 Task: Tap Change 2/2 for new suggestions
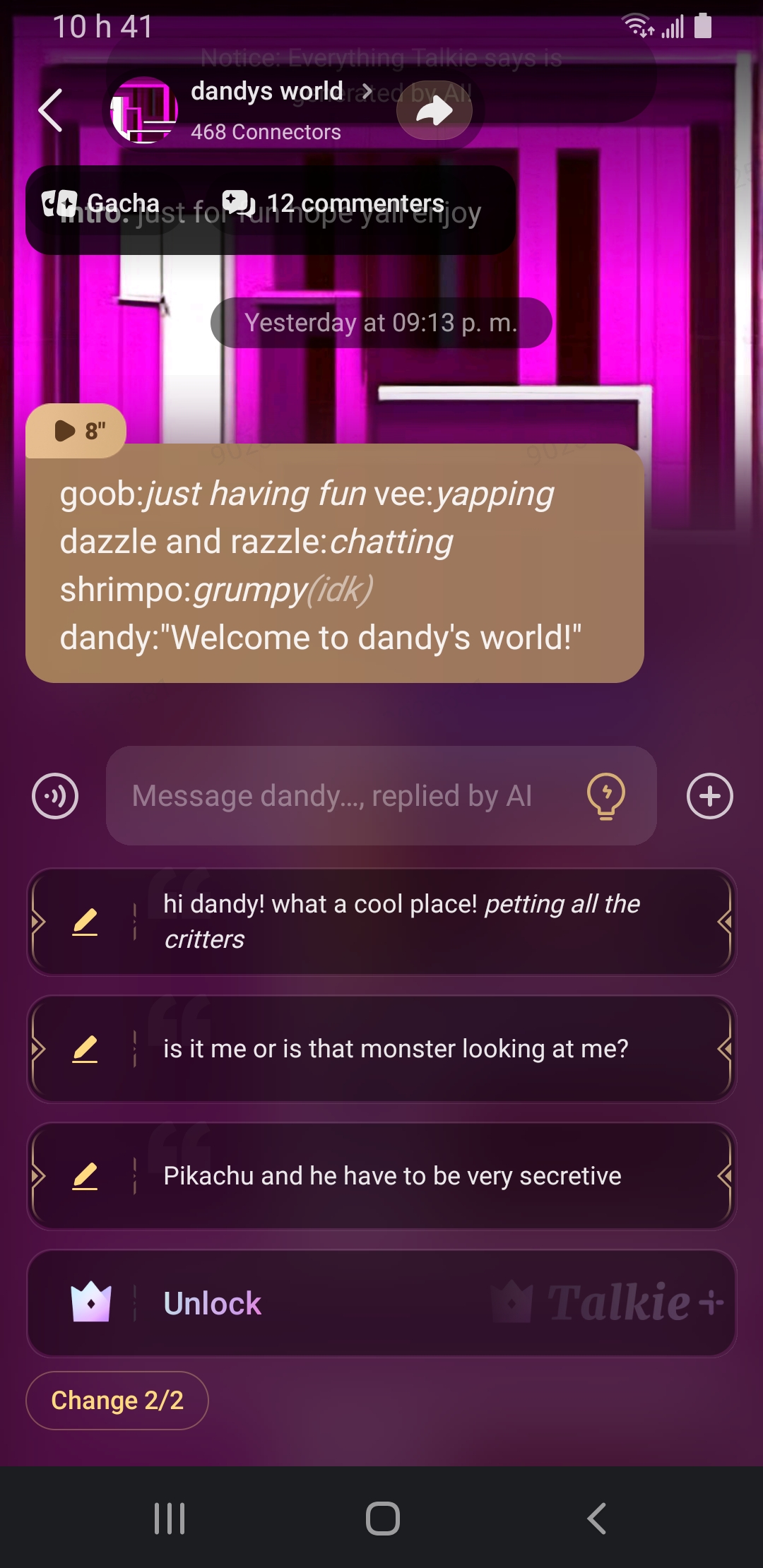pyautogui.click(x=117, y=1400)
